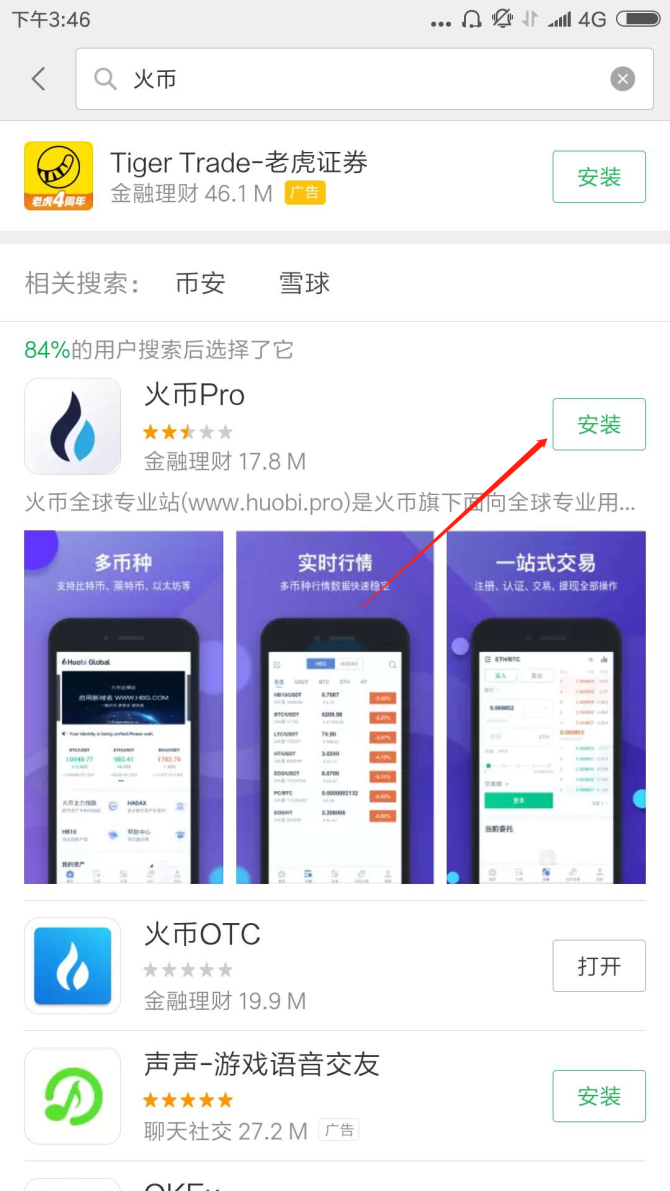
Task: View the 一站式交易 screenshot
Action: point(546,707)
